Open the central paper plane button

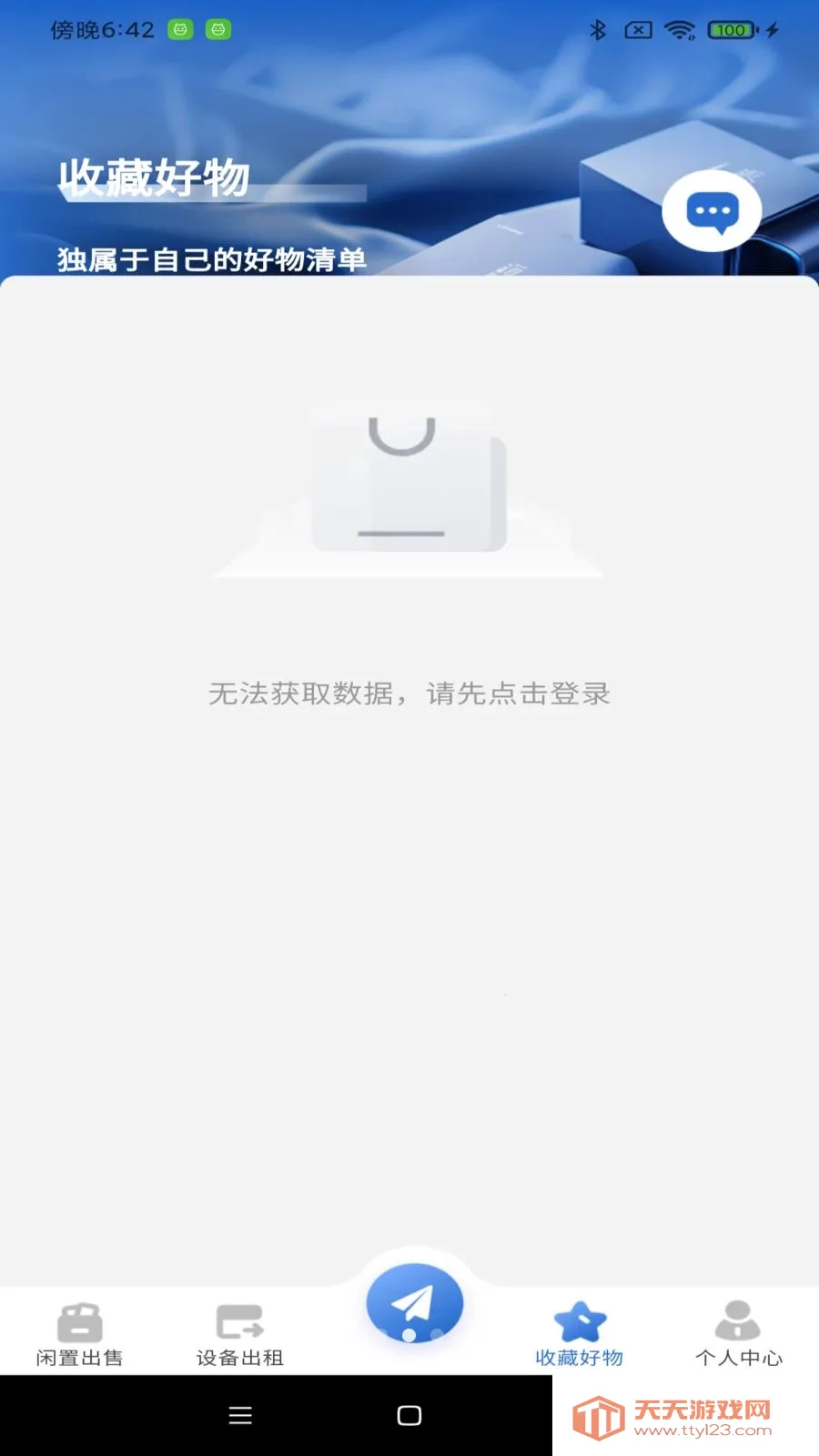pos(412,1303)
